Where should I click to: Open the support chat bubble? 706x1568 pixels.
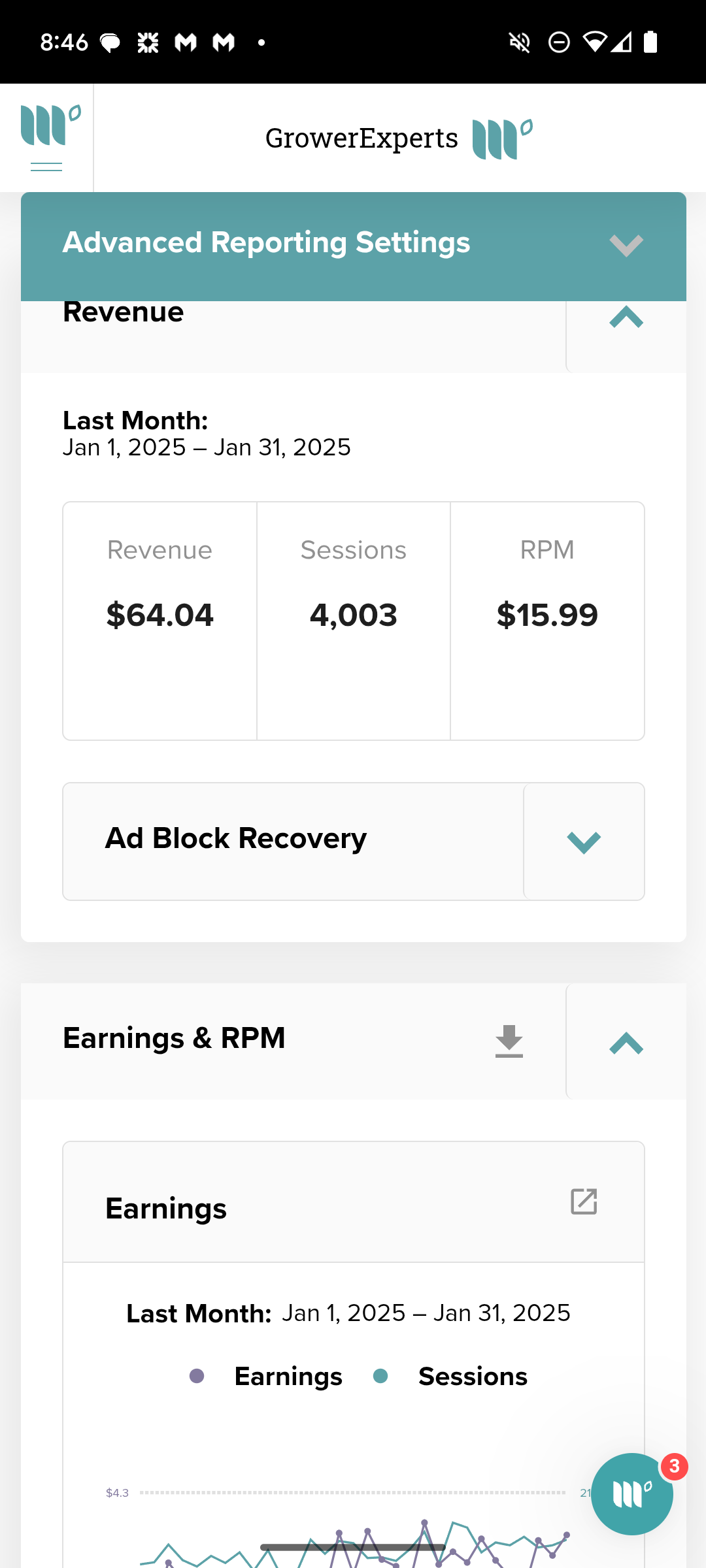(631, 1494)
